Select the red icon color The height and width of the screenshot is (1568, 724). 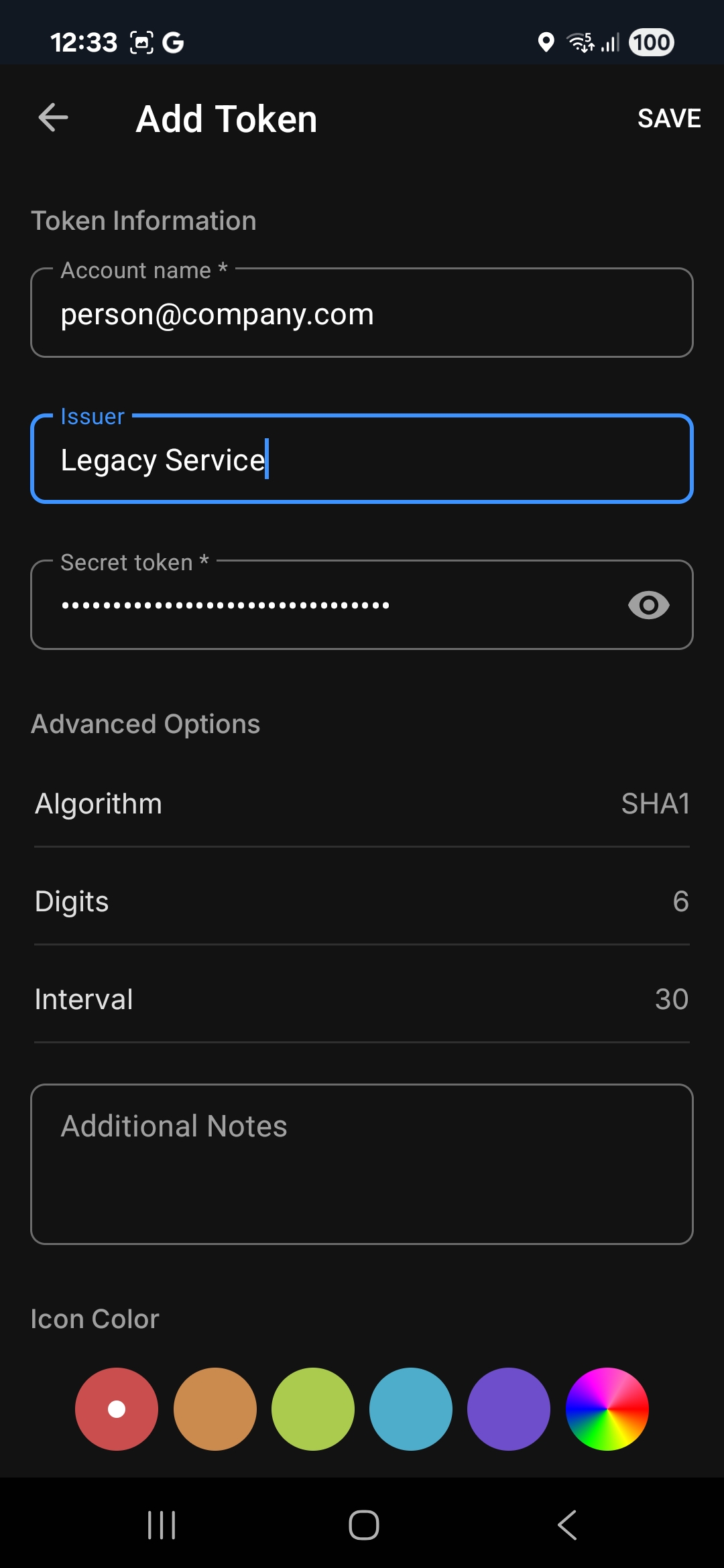point(117,1409)
